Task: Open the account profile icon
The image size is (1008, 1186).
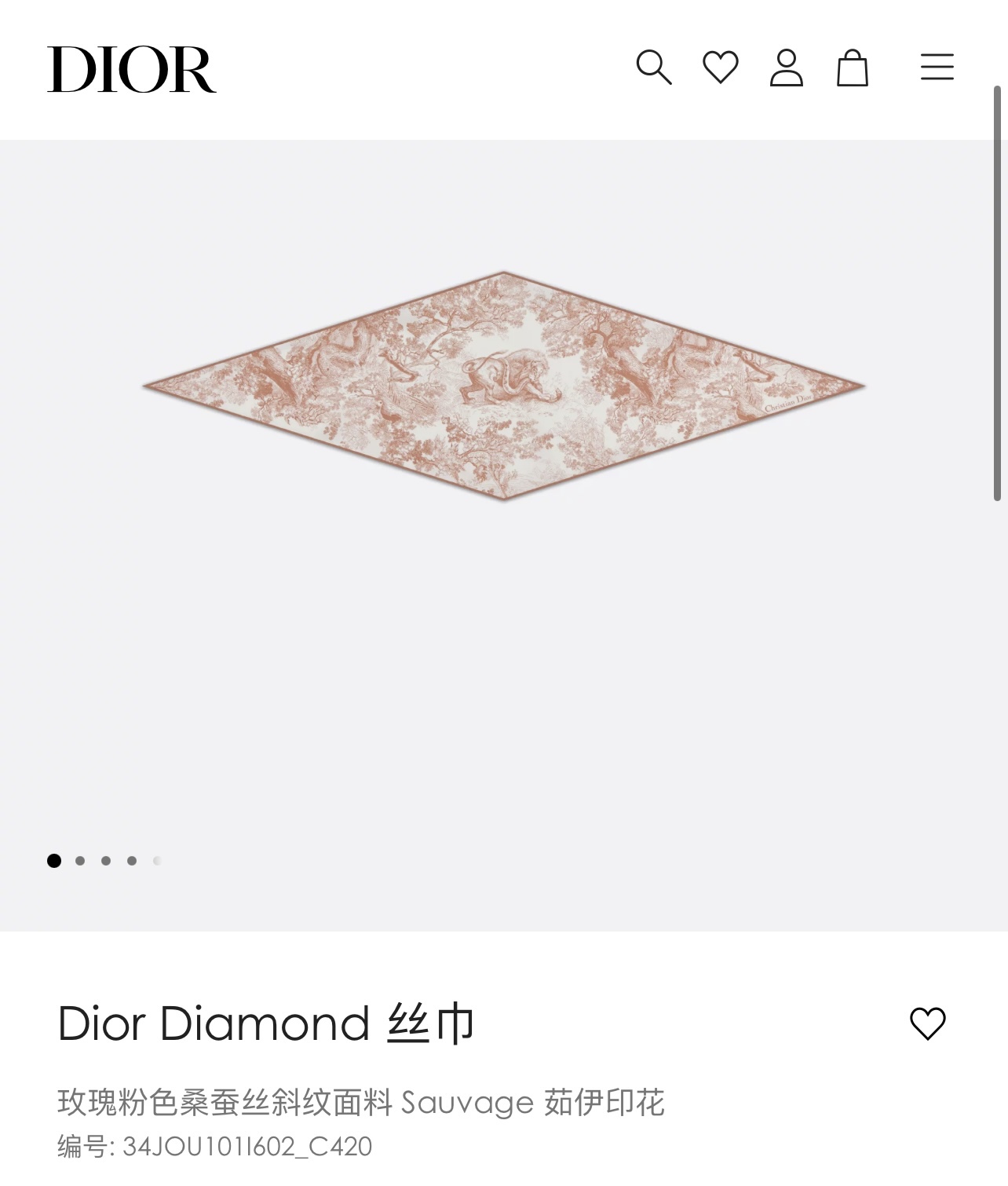Action: (x=786, y=68)
